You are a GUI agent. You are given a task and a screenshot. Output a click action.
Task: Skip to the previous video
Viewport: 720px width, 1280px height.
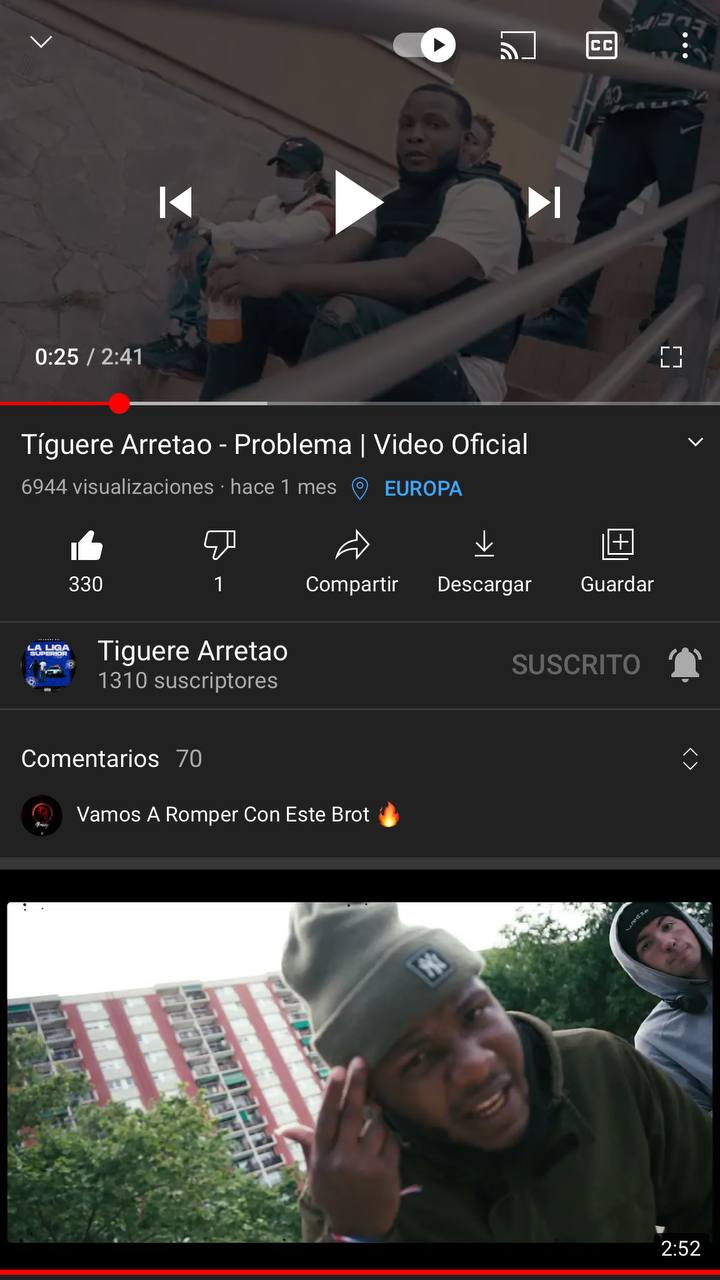tap(176, 203)
